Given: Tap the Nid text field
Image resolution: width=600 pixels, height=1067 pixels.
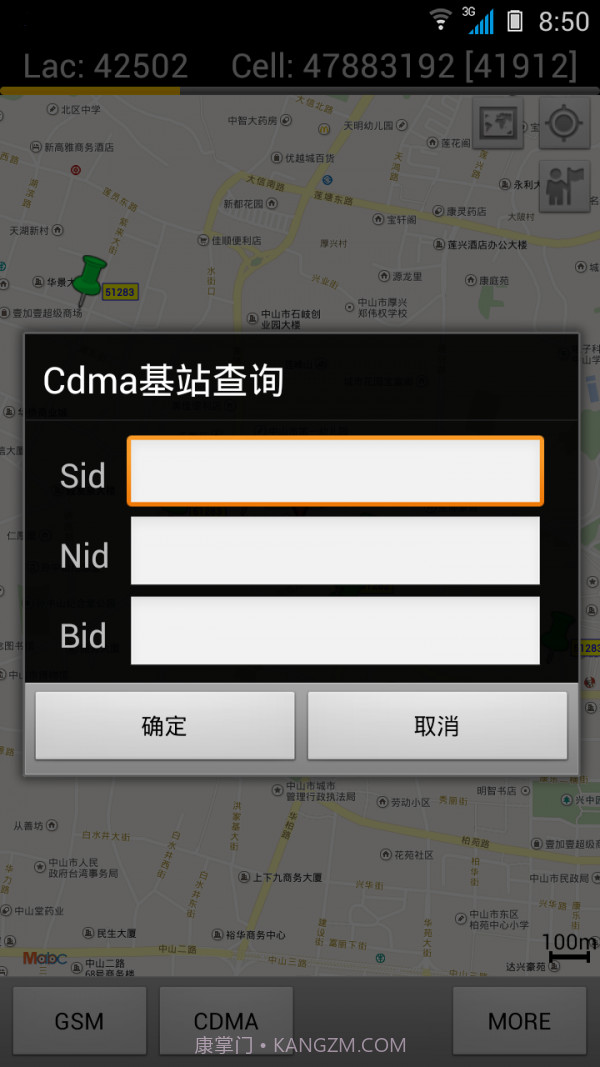Looking at the screenshot, I should [x=335, y=551].
